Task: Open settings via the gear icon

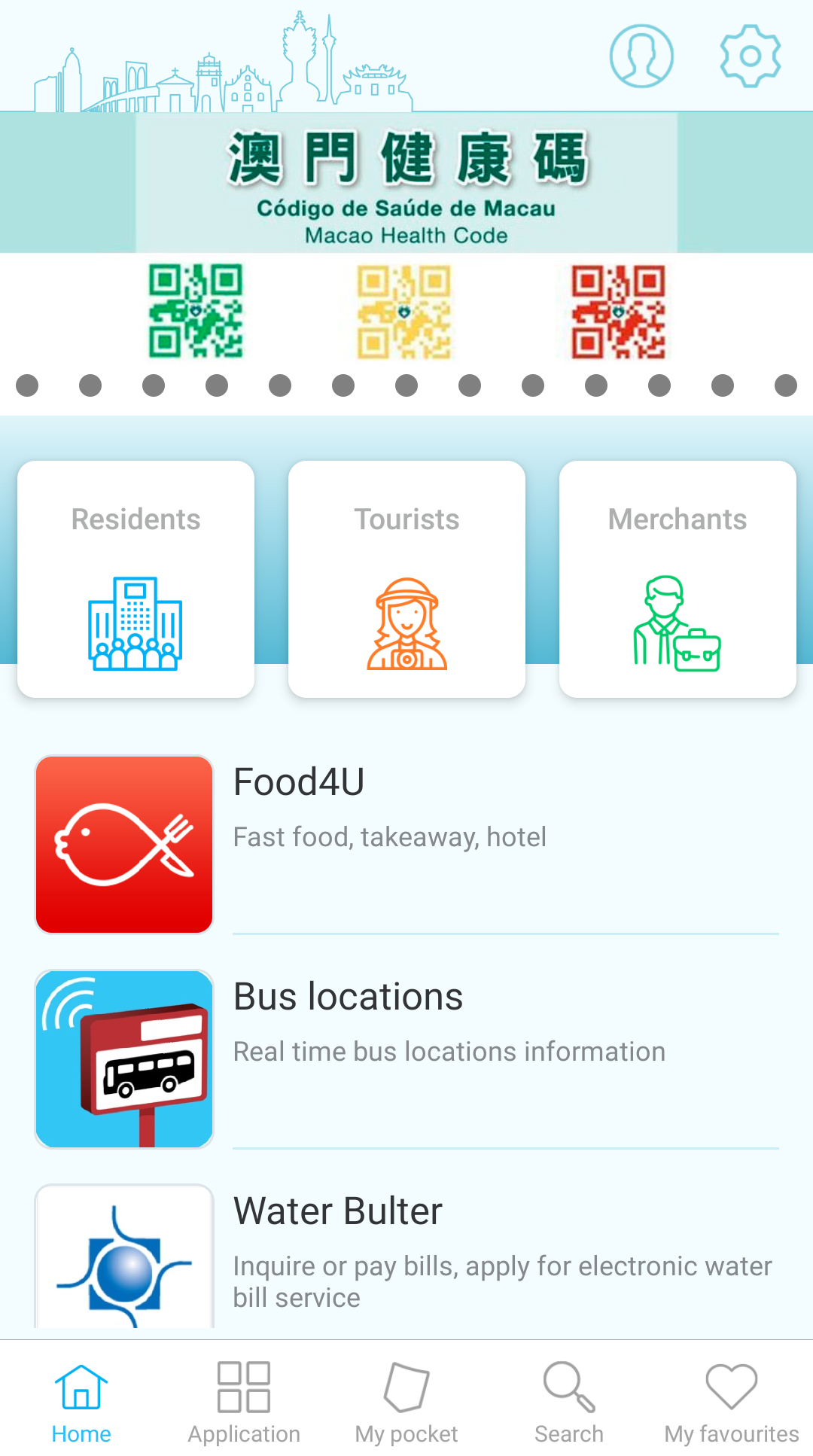Action: pos(750,56)
